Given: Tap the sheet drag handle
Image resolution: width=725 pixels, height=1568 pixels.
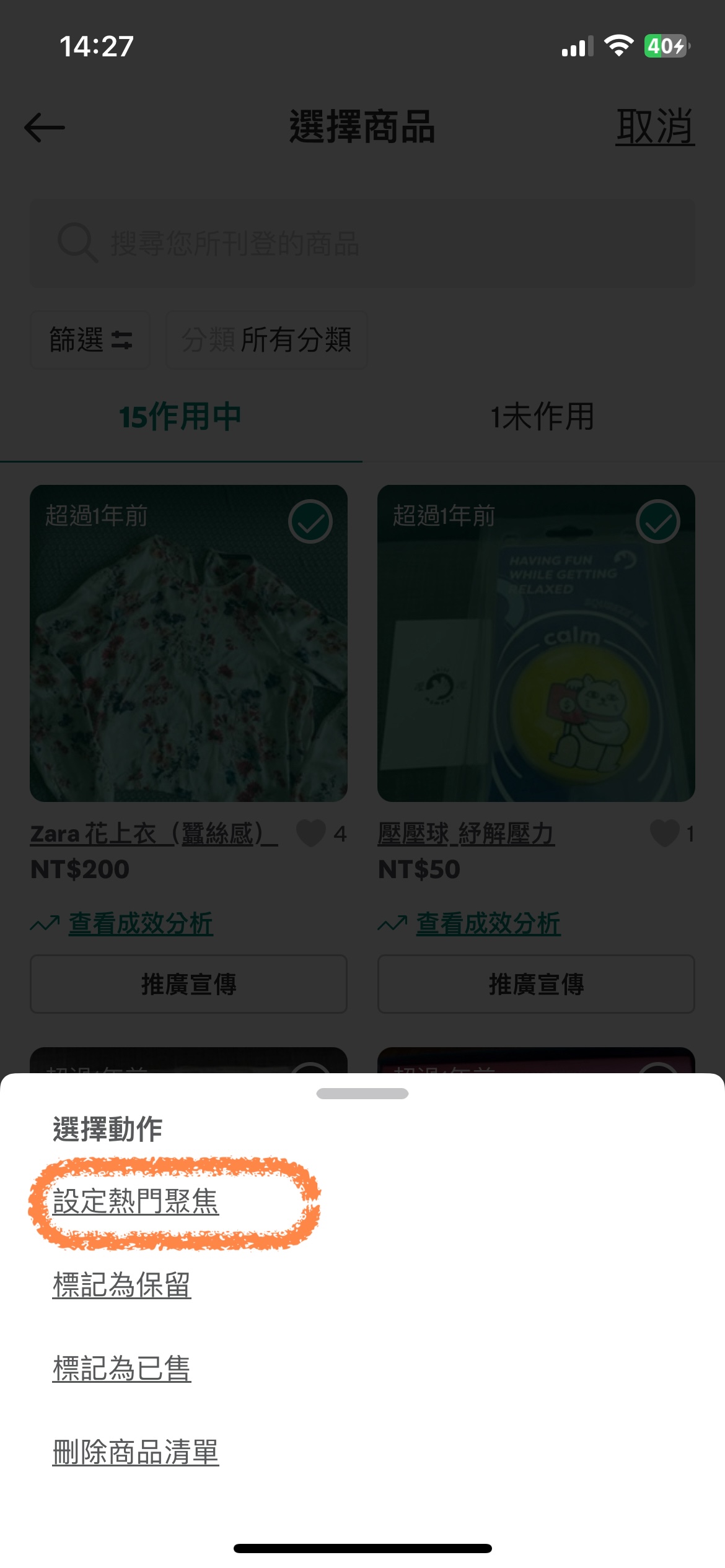Looking at the screenshot, I should [362, 1094].
